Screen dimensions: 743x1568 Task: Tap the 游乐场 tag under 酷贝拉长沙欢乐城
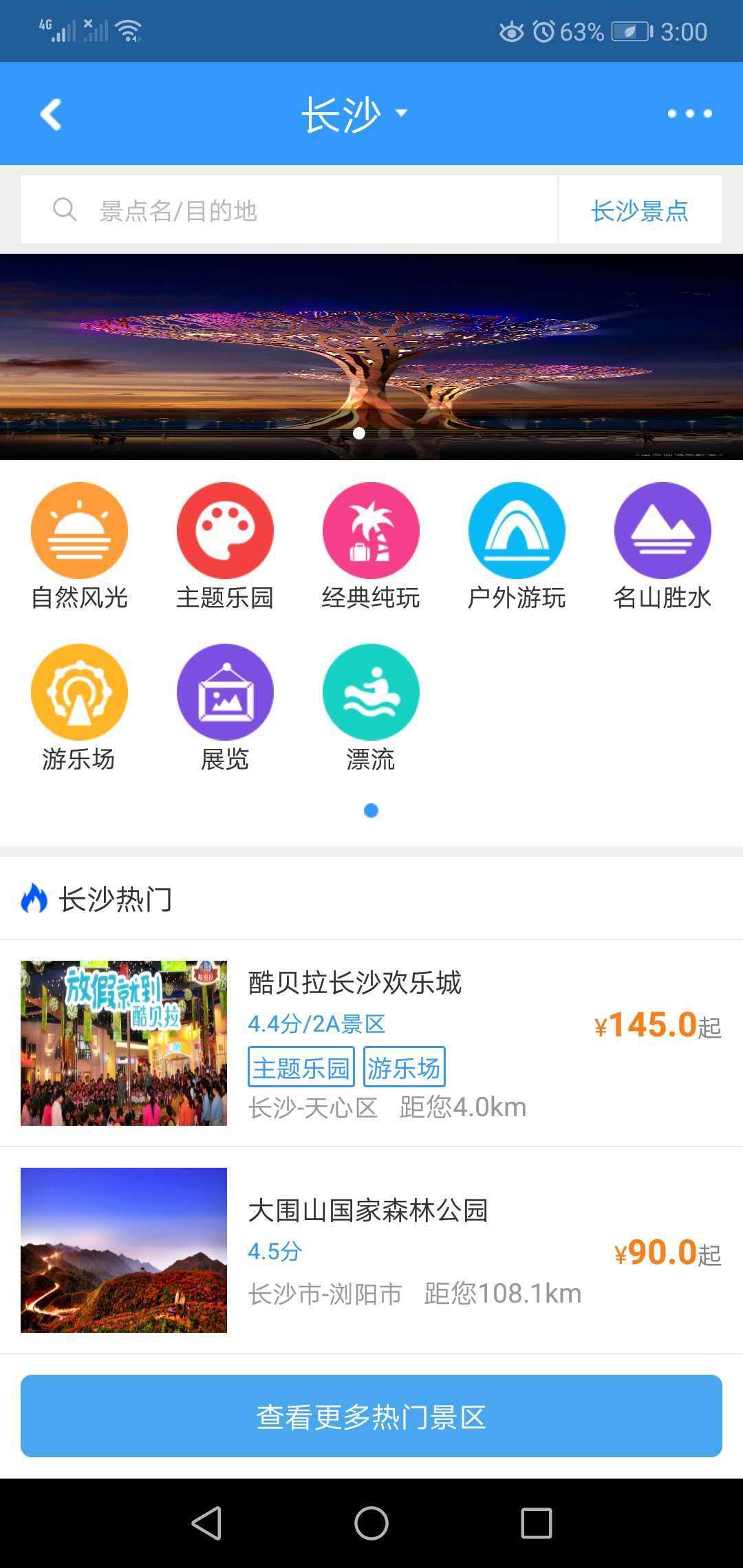coord(404,1067)
